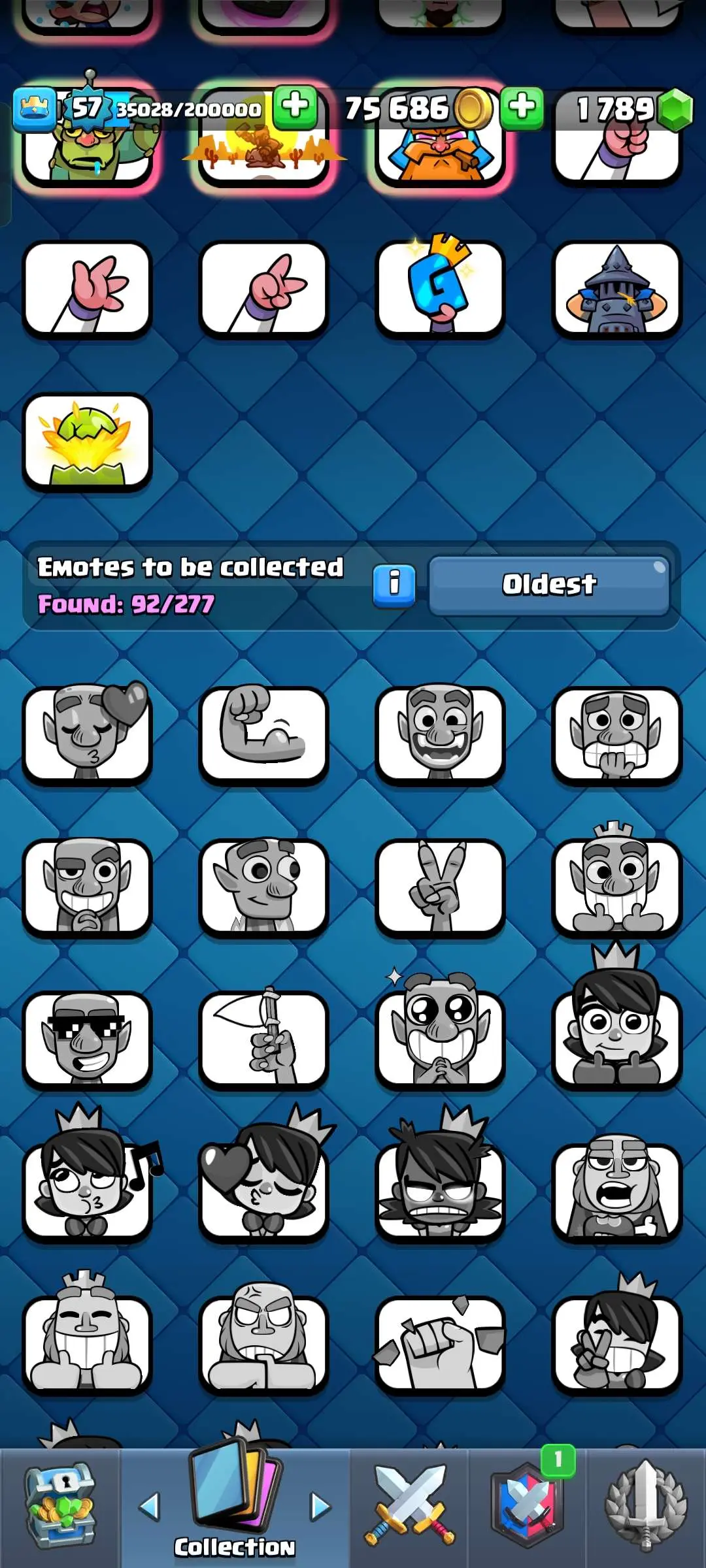Change the Oldest sort order
706x1568 pixels.
coord(549,585)
